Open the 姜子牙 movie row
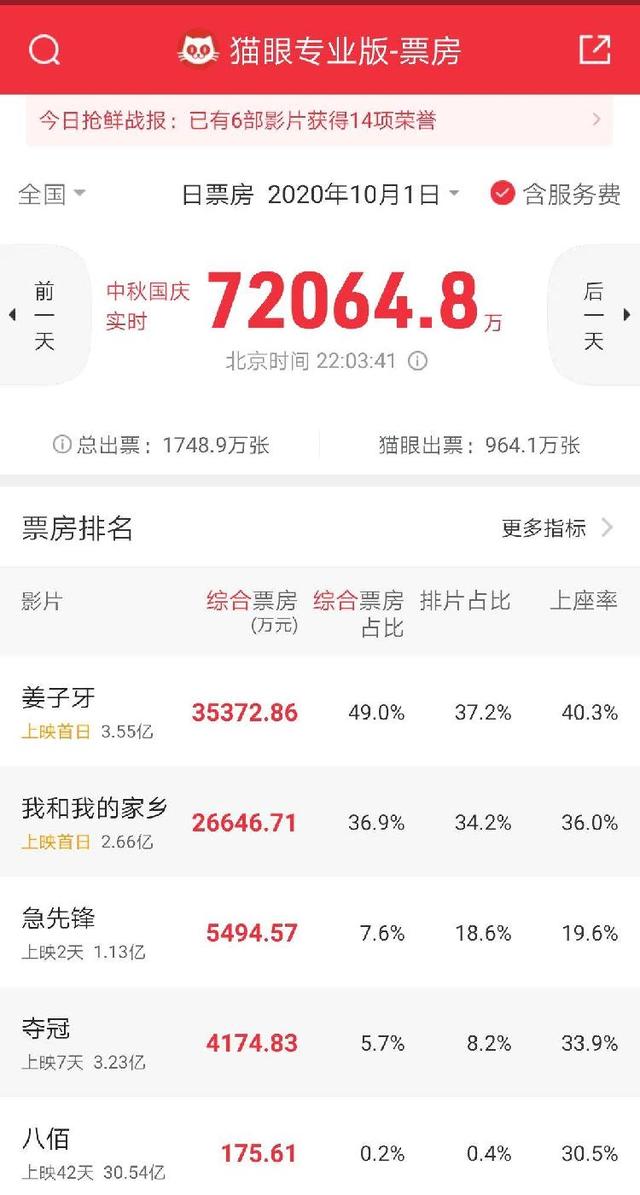Viewport: 640px width, 1195px height. 320,712
